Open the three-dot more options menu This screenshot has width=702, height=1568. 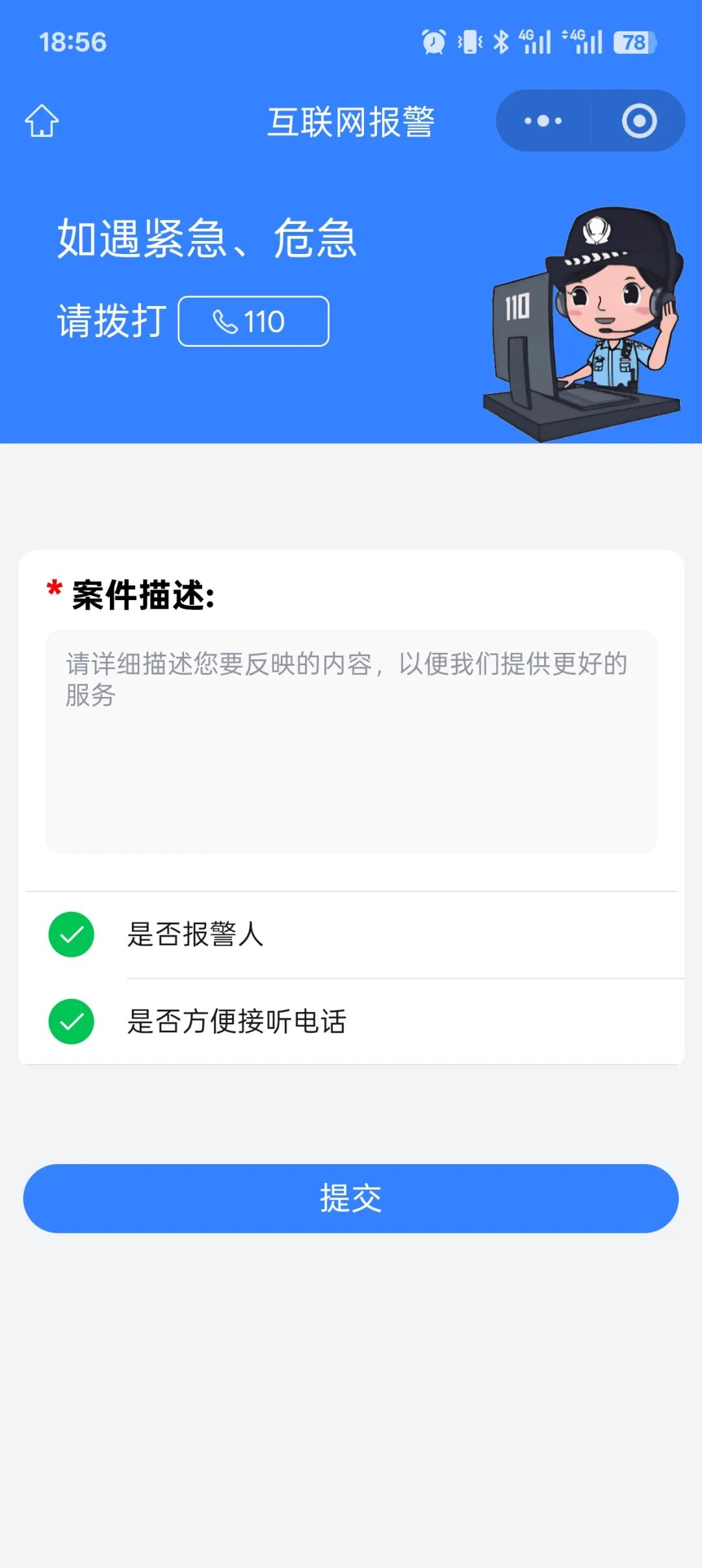pos(543,121)
